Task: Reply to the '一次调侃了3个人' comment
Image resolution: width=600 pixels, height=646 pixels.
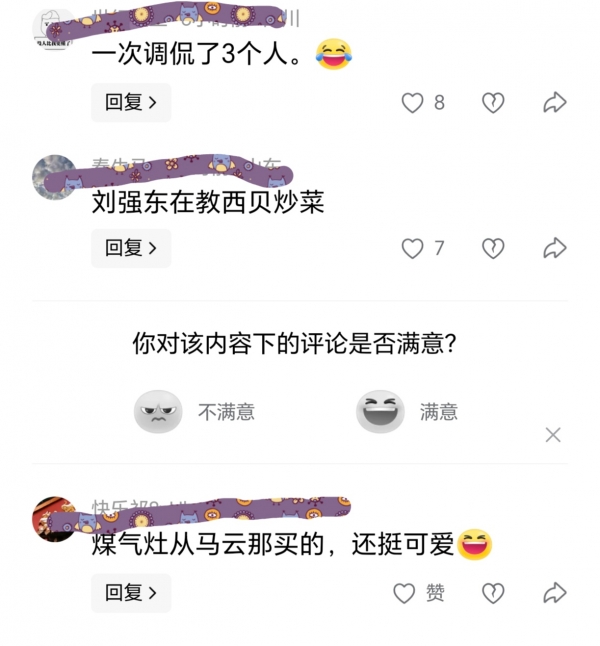Action: pos(131,103)
